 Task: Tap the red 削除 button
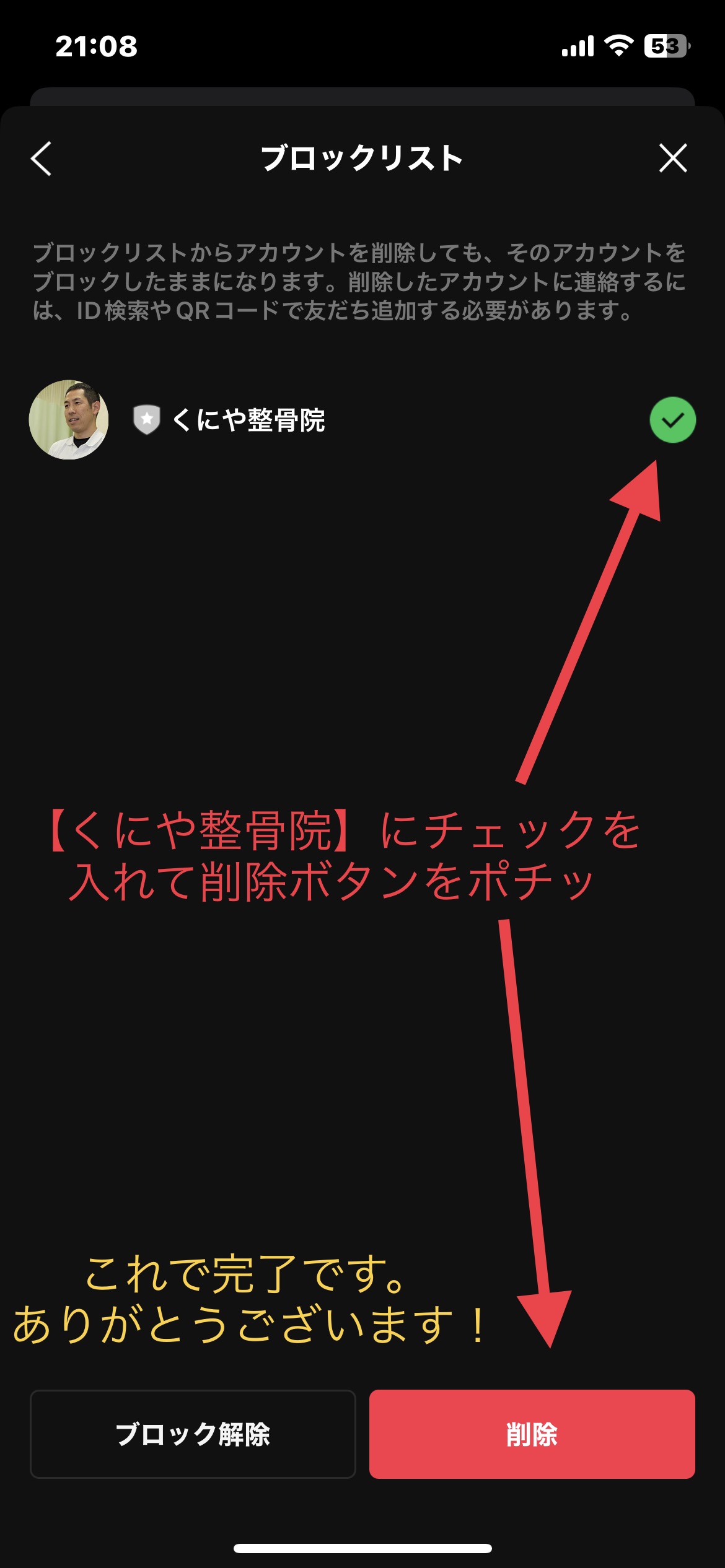(x=532, y=1434)
